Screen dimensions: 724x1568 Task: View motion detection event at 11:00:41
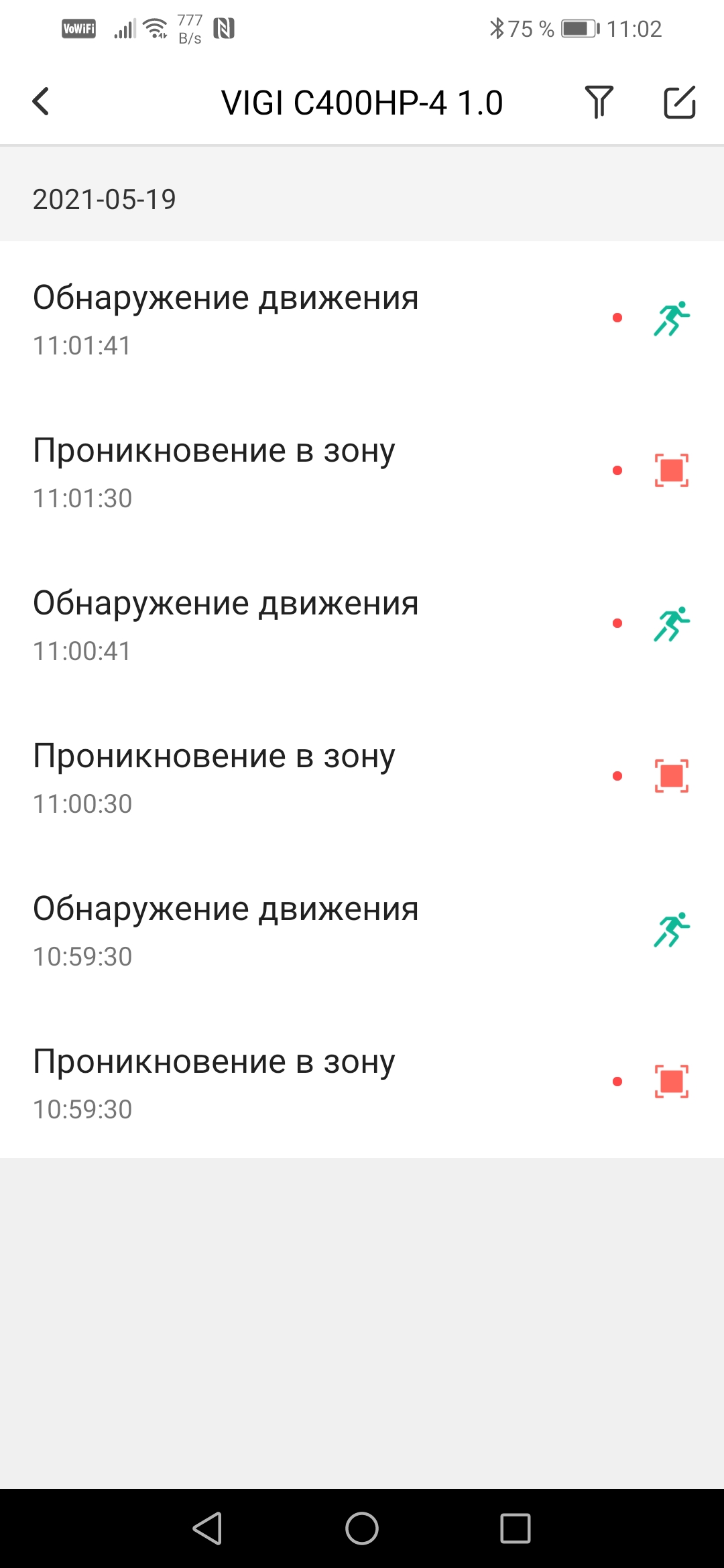click(362, 624)
